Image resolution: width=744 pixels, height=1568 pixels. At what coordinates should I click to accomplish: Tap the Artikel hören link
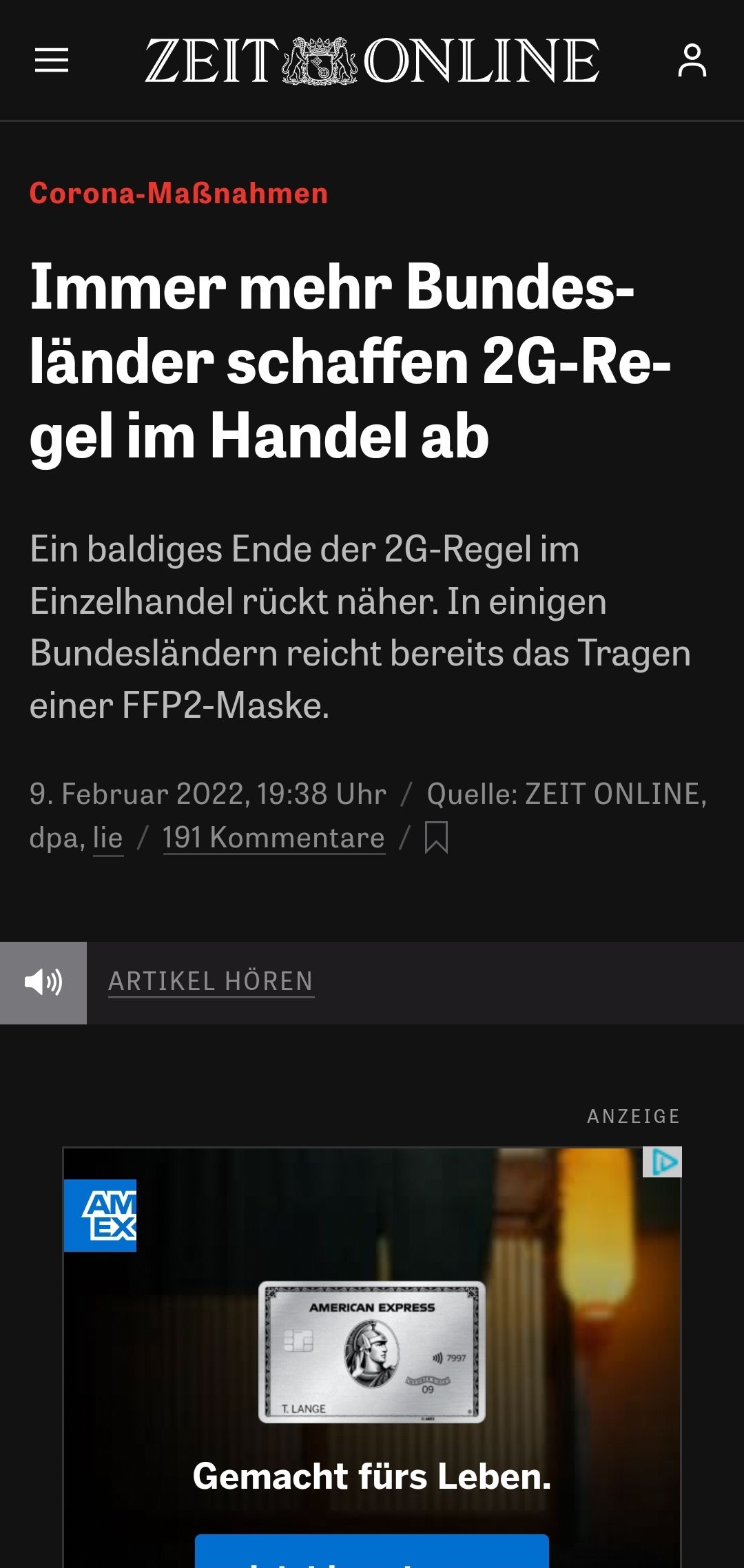pos(211,982)
